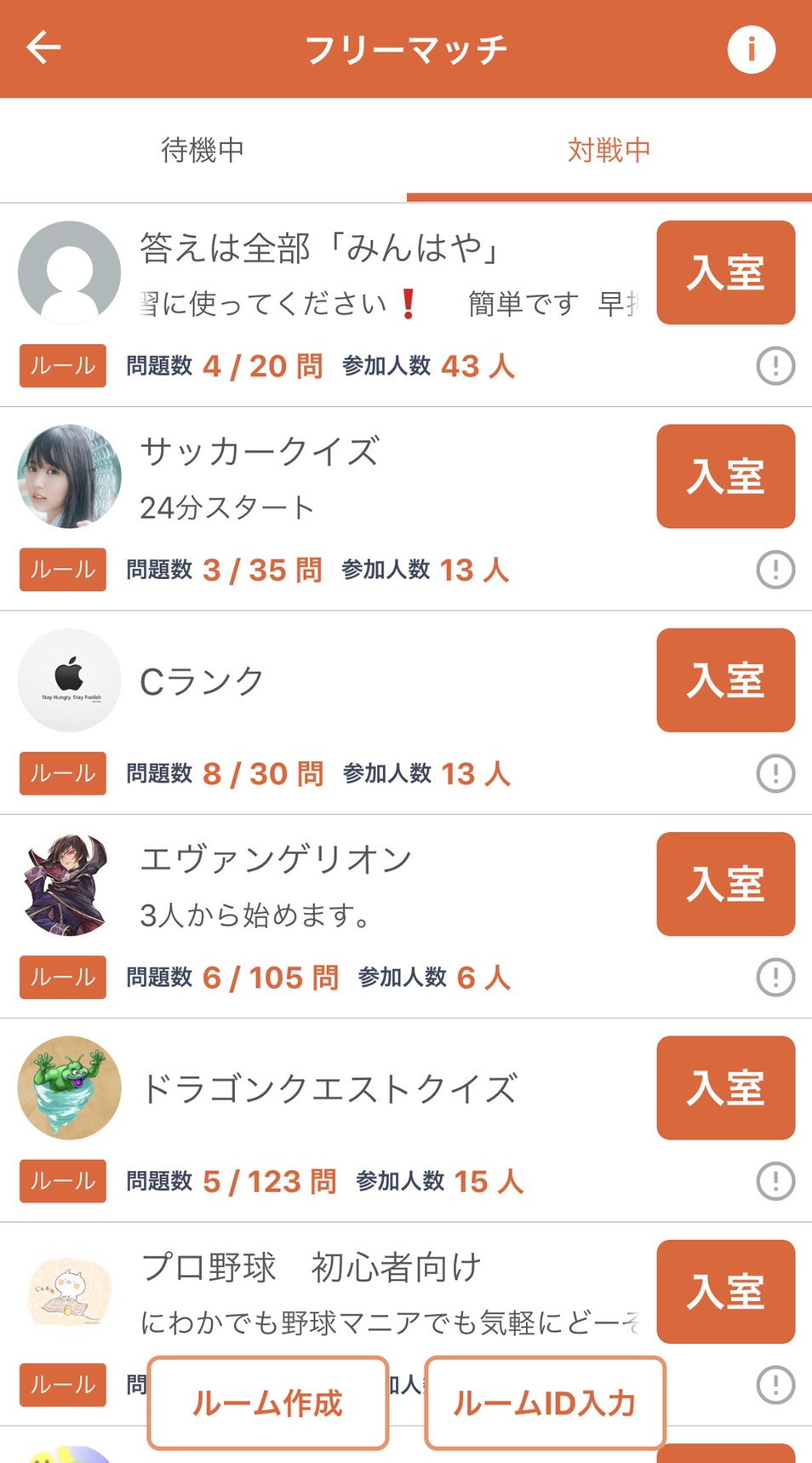This screenshot has height=1463, width=812.
Task: Tap 入室 for the Cランク room
Action: (x=725, y=680)
